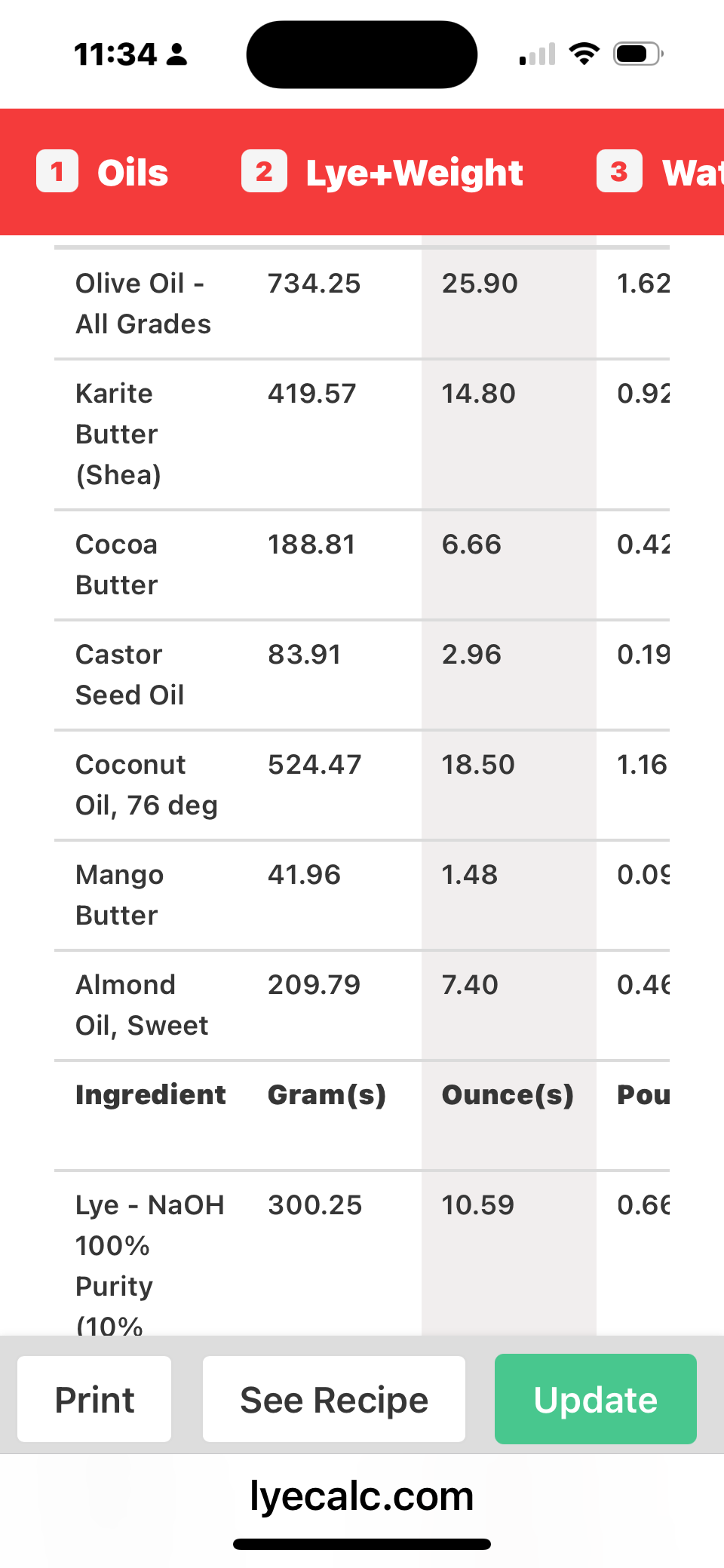Screen dimensions: 724x1568
Task: Tap the See Recipe button
Action: click(333, 1400)
